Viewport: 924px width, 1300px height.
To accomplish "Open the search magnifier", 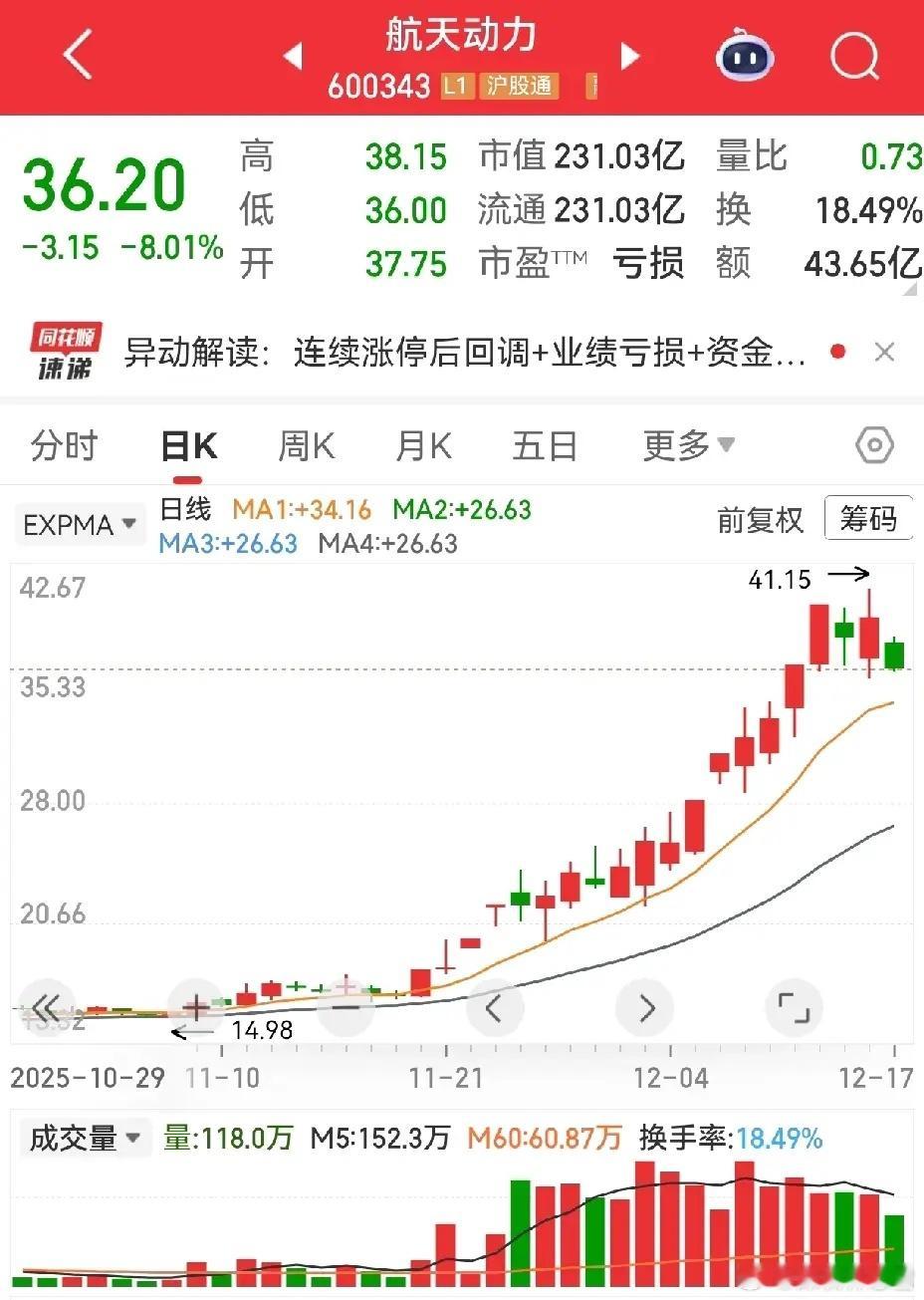I will [854, 56].
